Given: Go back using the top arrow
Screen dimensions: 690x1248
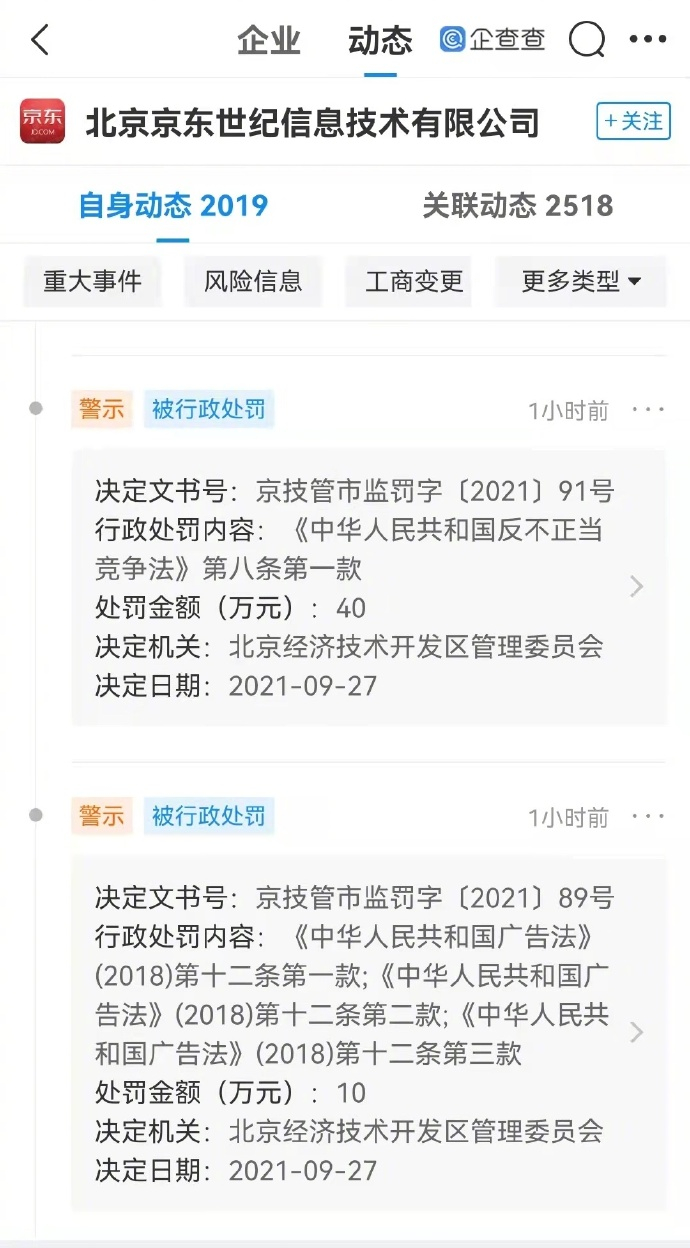Looking at the screenshot, I should [x=40, y=40].
